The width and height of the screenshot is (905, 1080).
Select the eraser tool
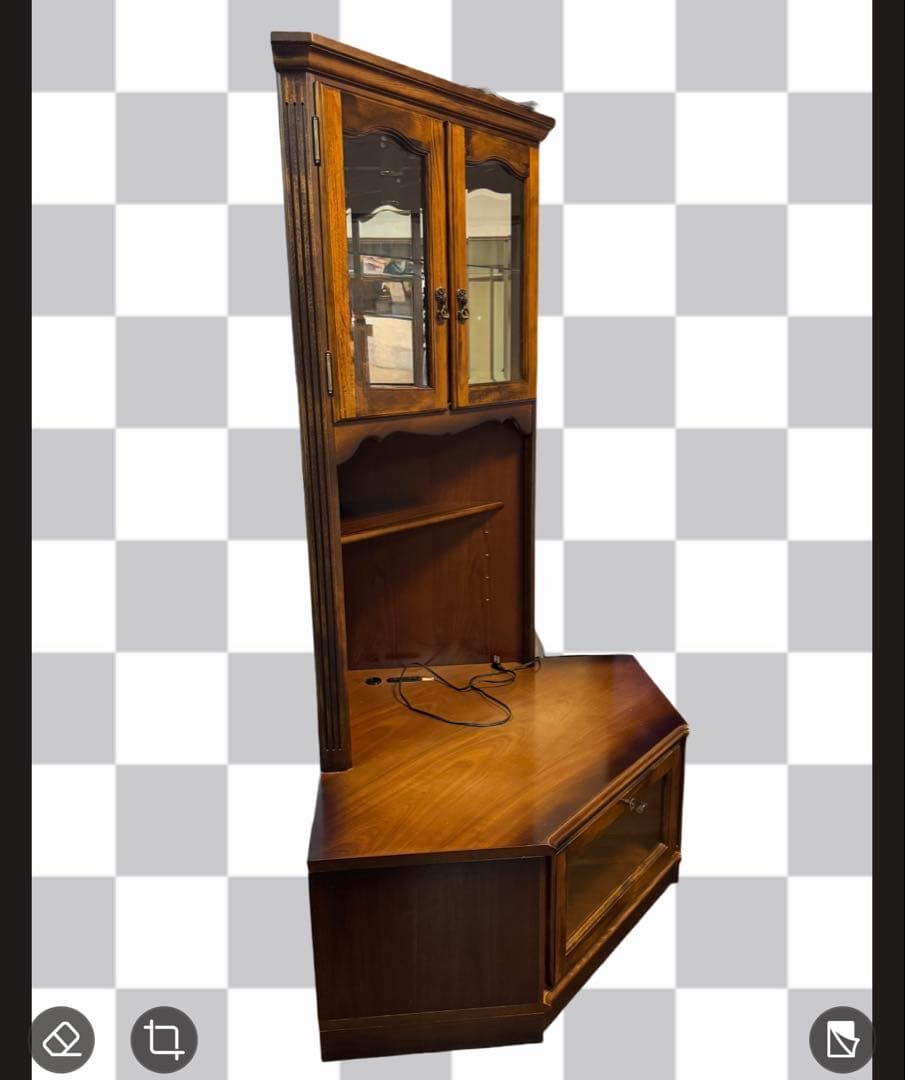click(62, 1040)
